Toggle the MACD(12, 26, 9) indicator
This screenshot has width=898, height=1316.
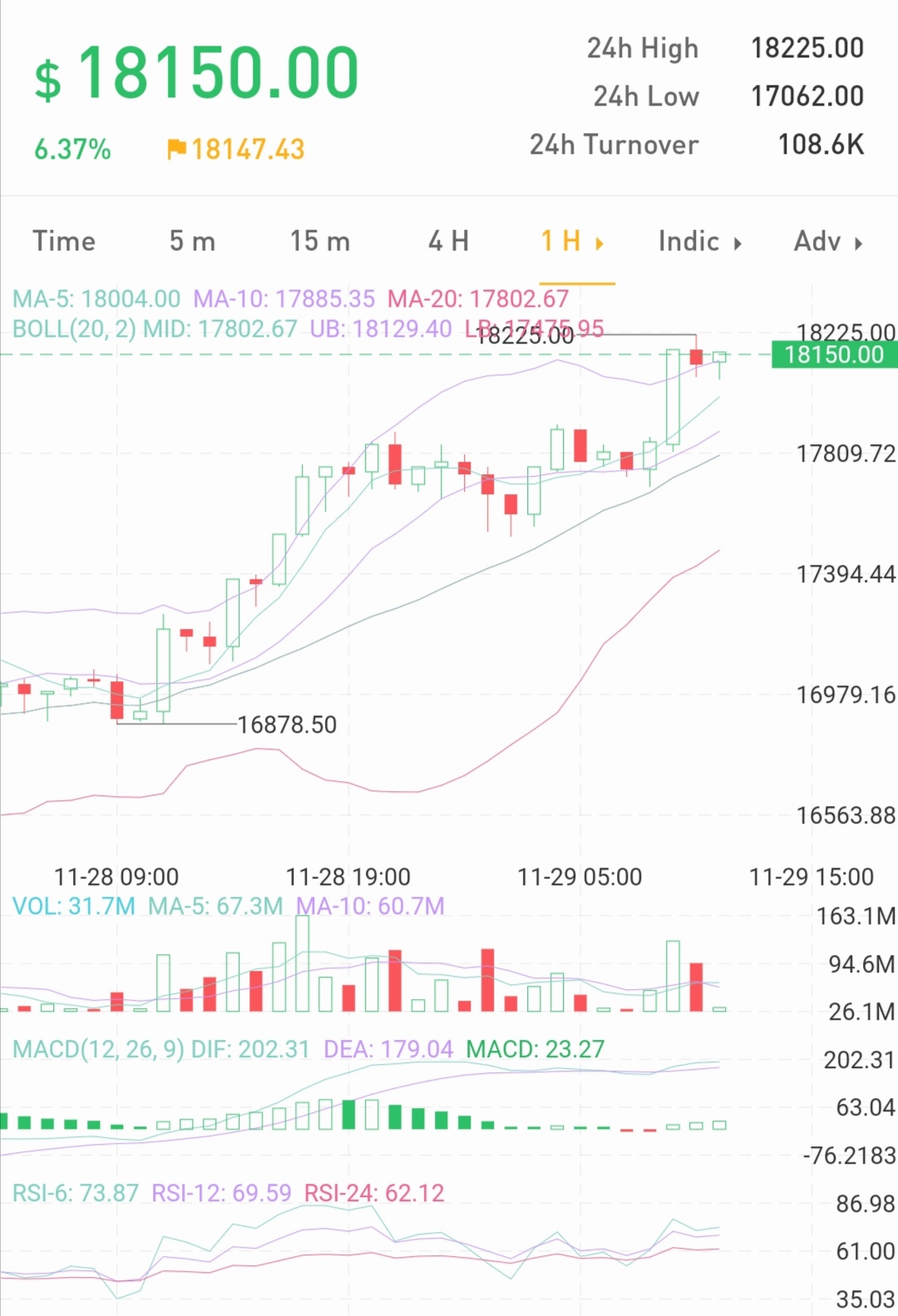pyautogui.click(x=100, y=1049)
